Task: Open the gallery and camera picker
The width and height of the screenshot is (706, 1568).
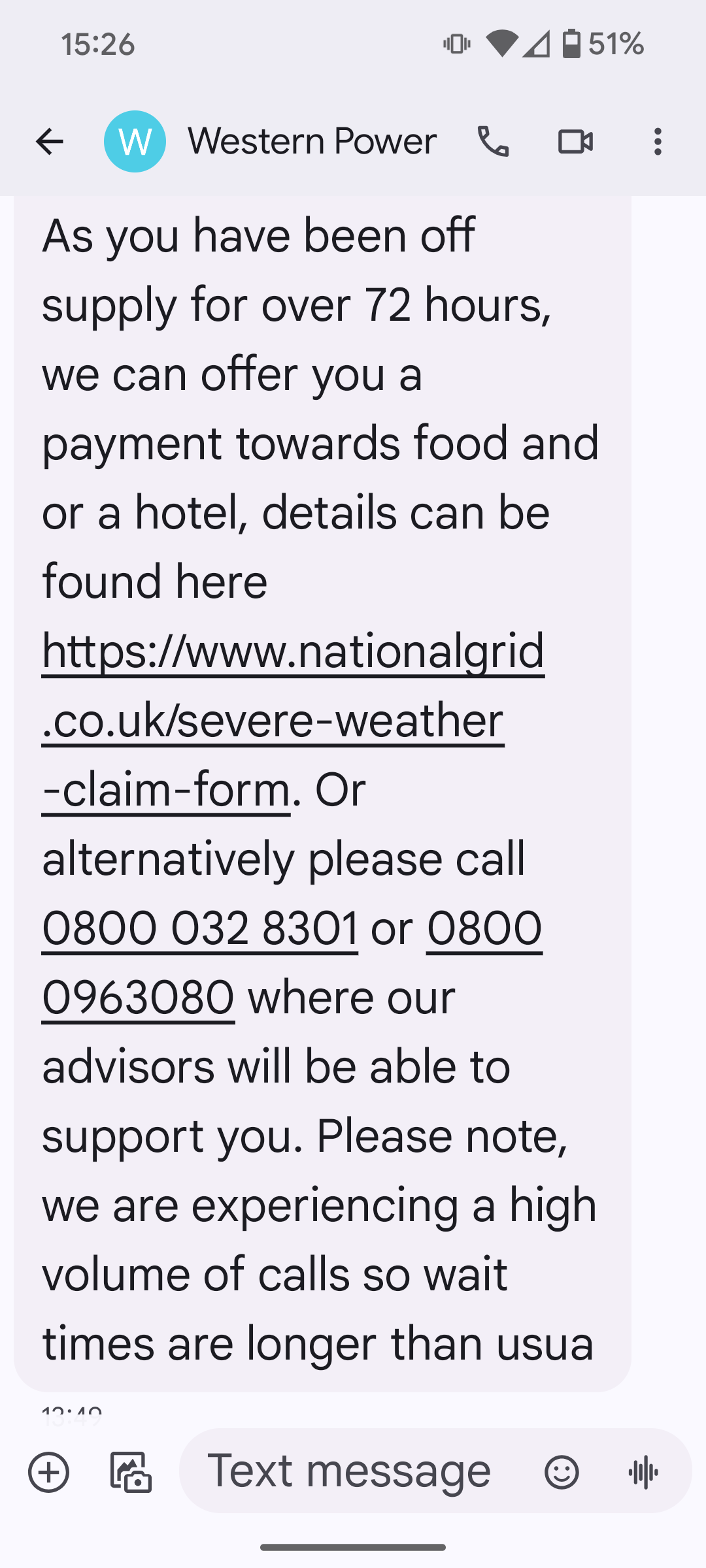Action: point(131,1473)
